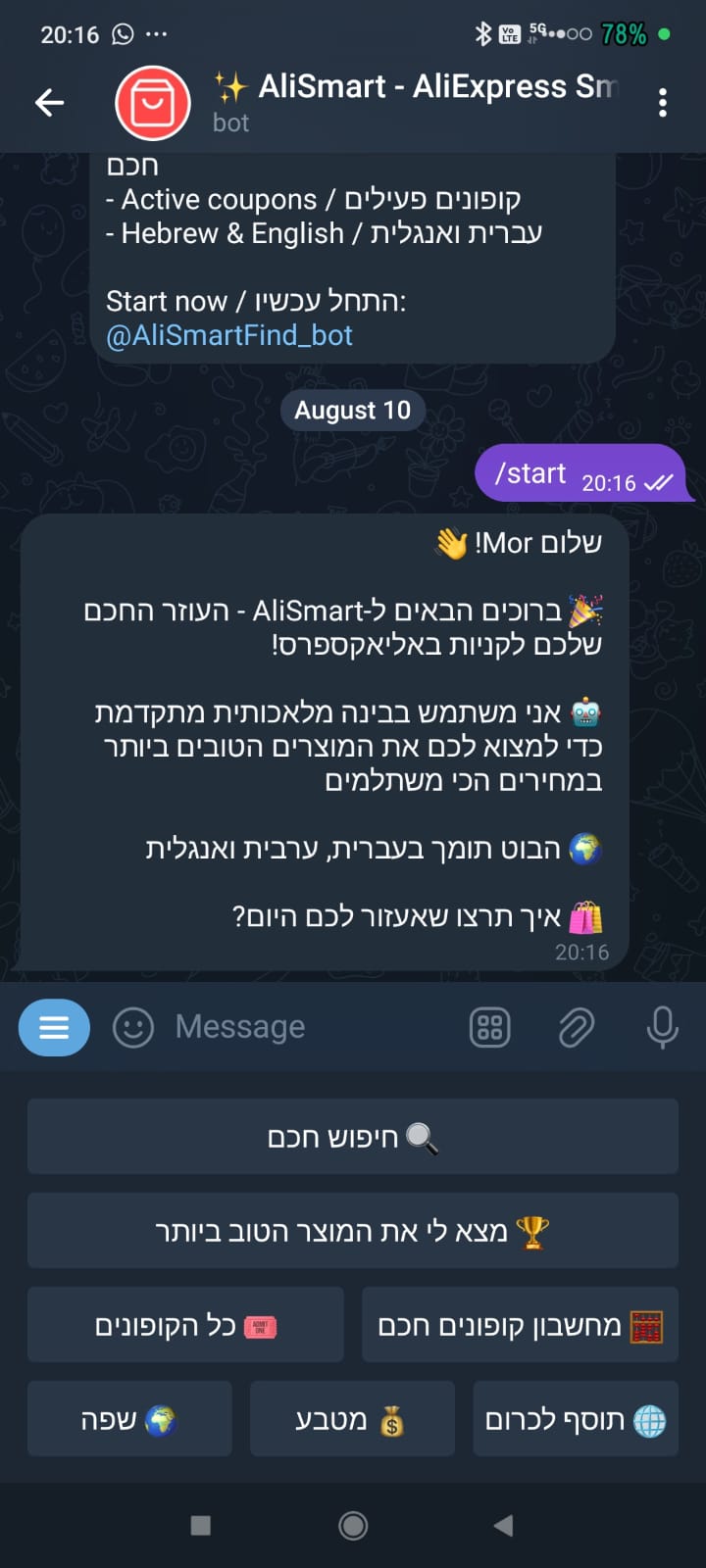Select the חיפוש חכם button
The width and height of the screenshot is (706, 1568).
click(353, 1137)
